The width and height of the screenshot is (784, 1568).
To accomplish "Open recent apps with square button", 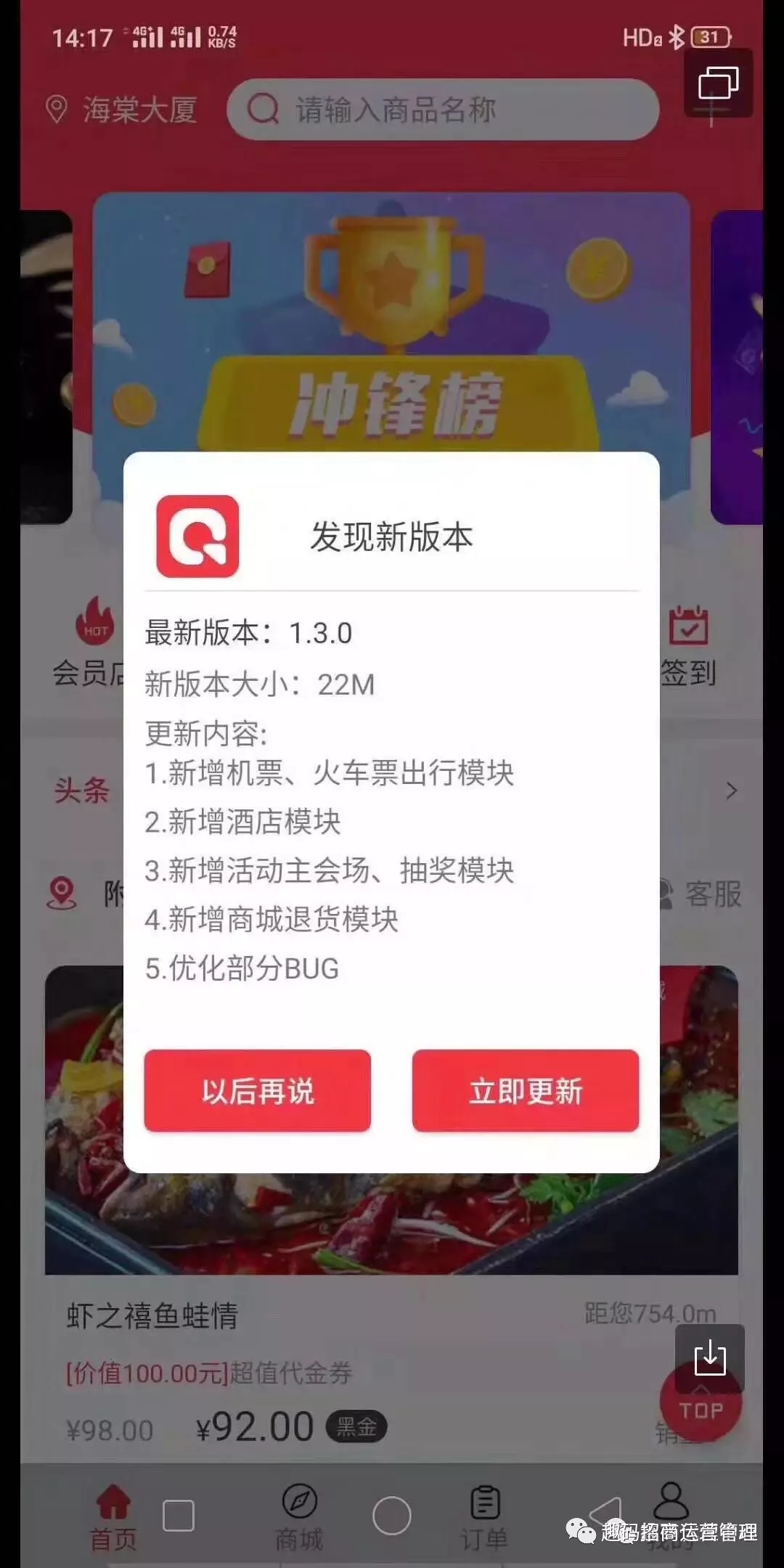I will pos(179,1516).
